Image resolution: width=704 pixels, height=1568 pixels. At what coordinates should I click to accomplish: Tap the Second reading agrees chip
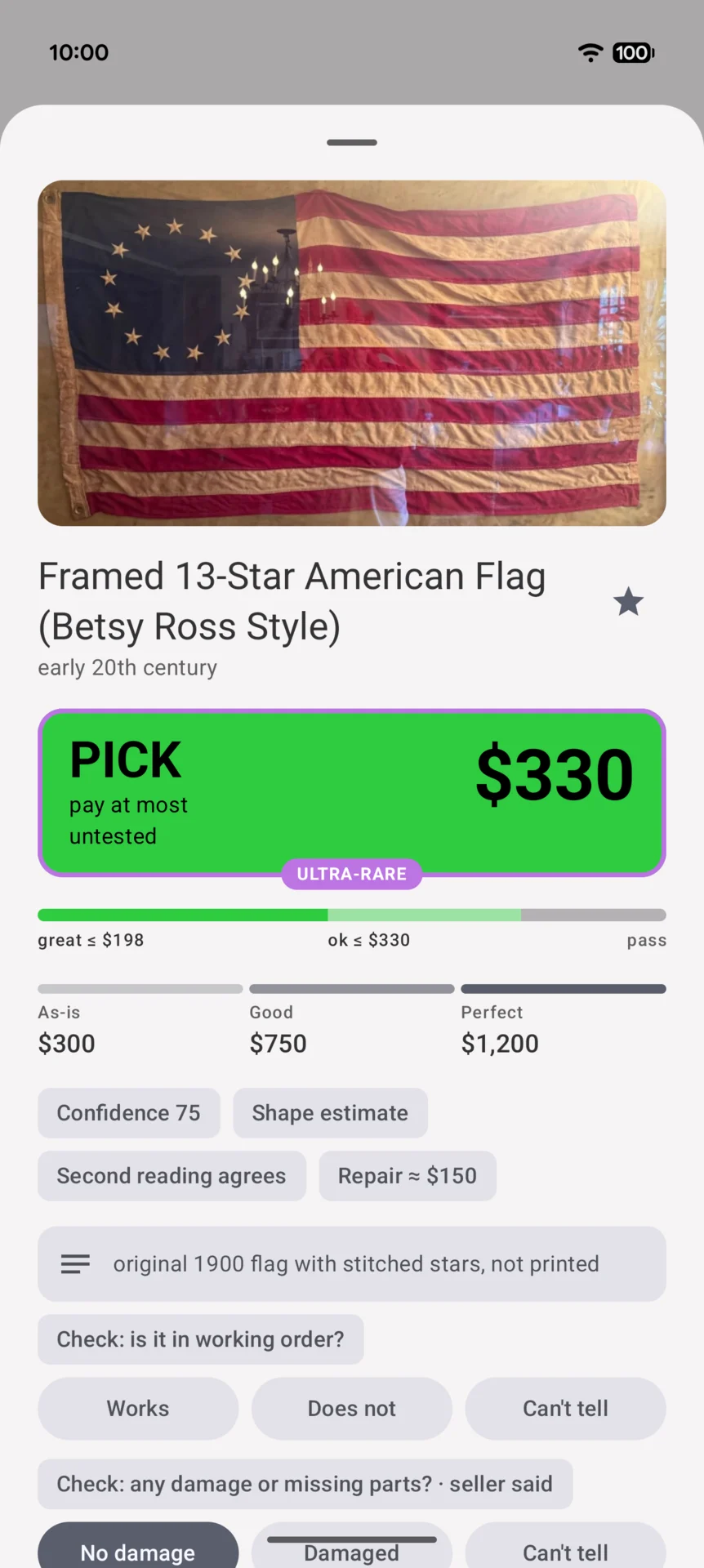pos(172,1176)
